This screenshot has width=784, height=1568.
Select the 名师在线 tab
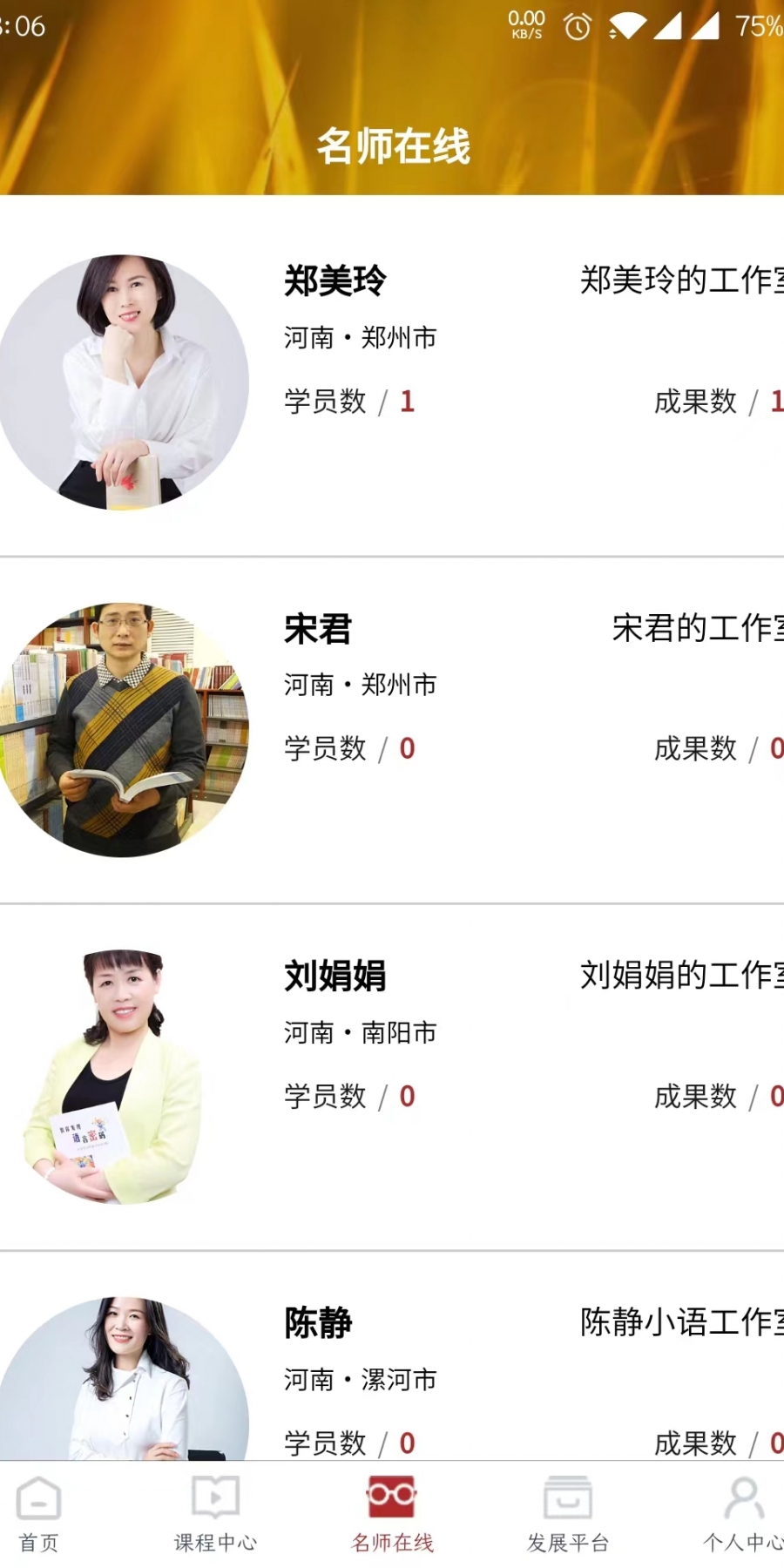(392, 1516)
